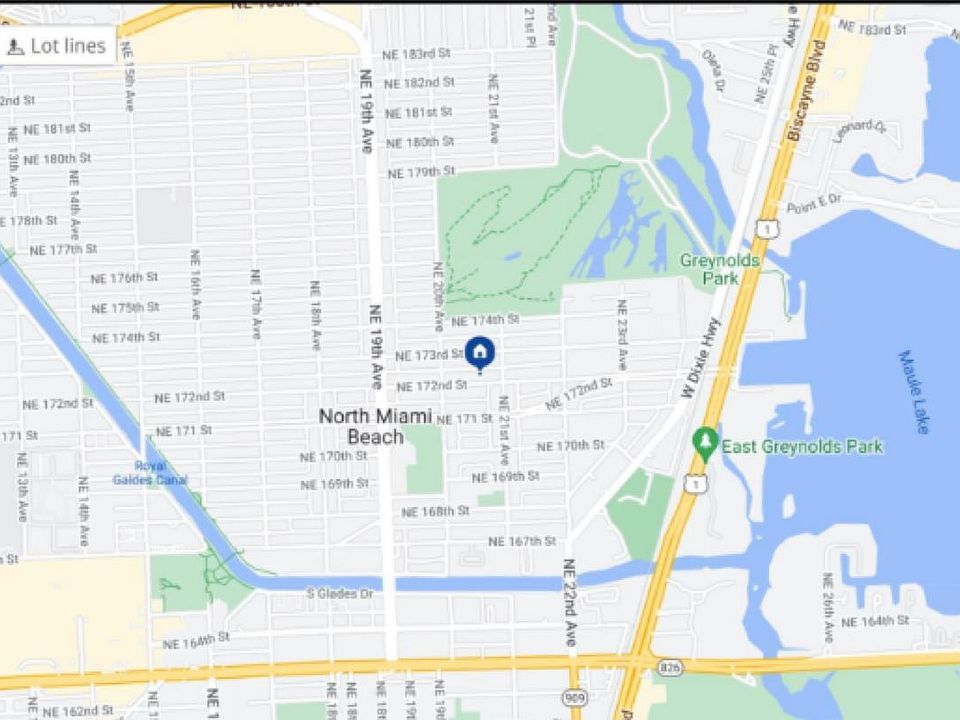
Task: Toggle the Lot lines button
Action: (57, 46)
